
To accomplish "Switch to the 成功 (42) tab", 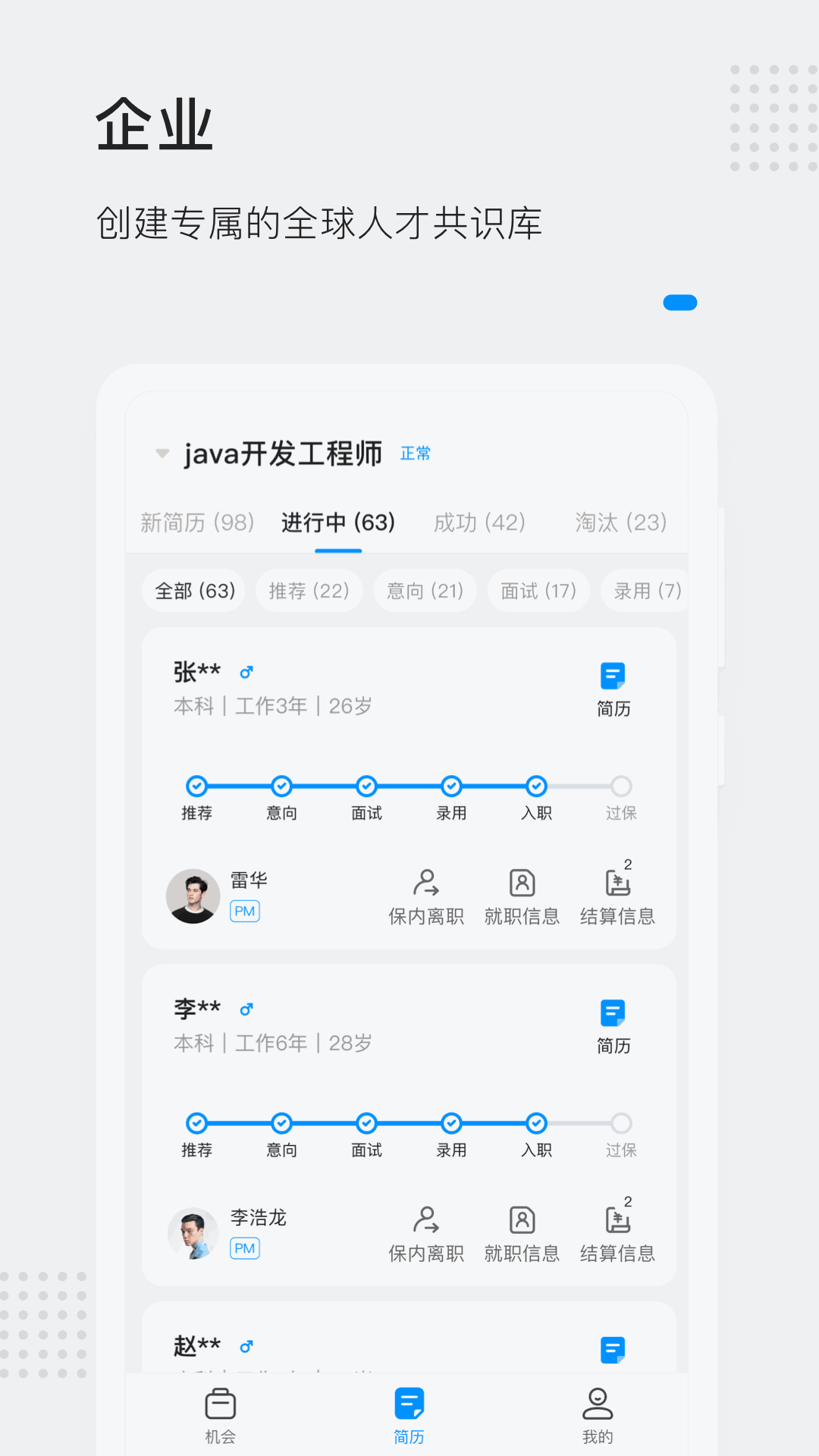I will click(x=479, y=522).
